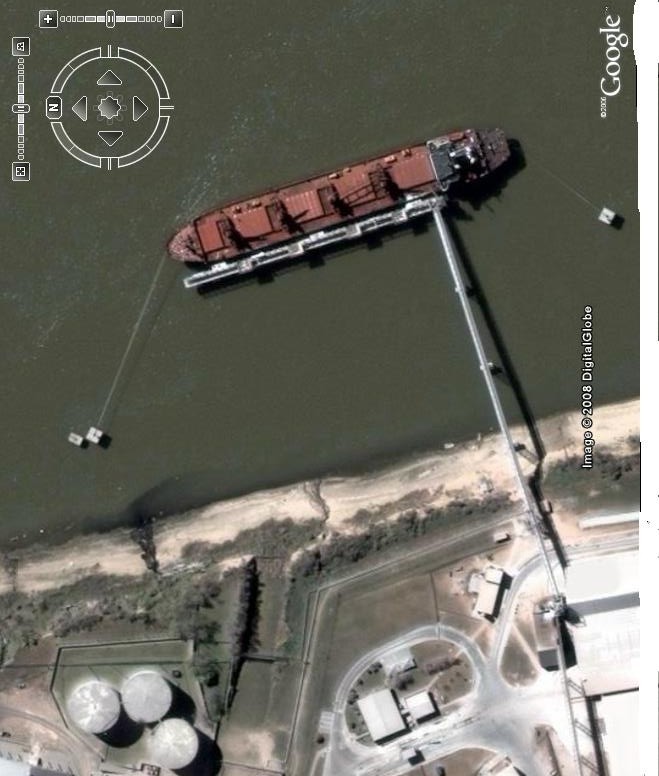659x776 pixels.
Task: Reset the view north with the N marker
Action: (x=54, y=107)
